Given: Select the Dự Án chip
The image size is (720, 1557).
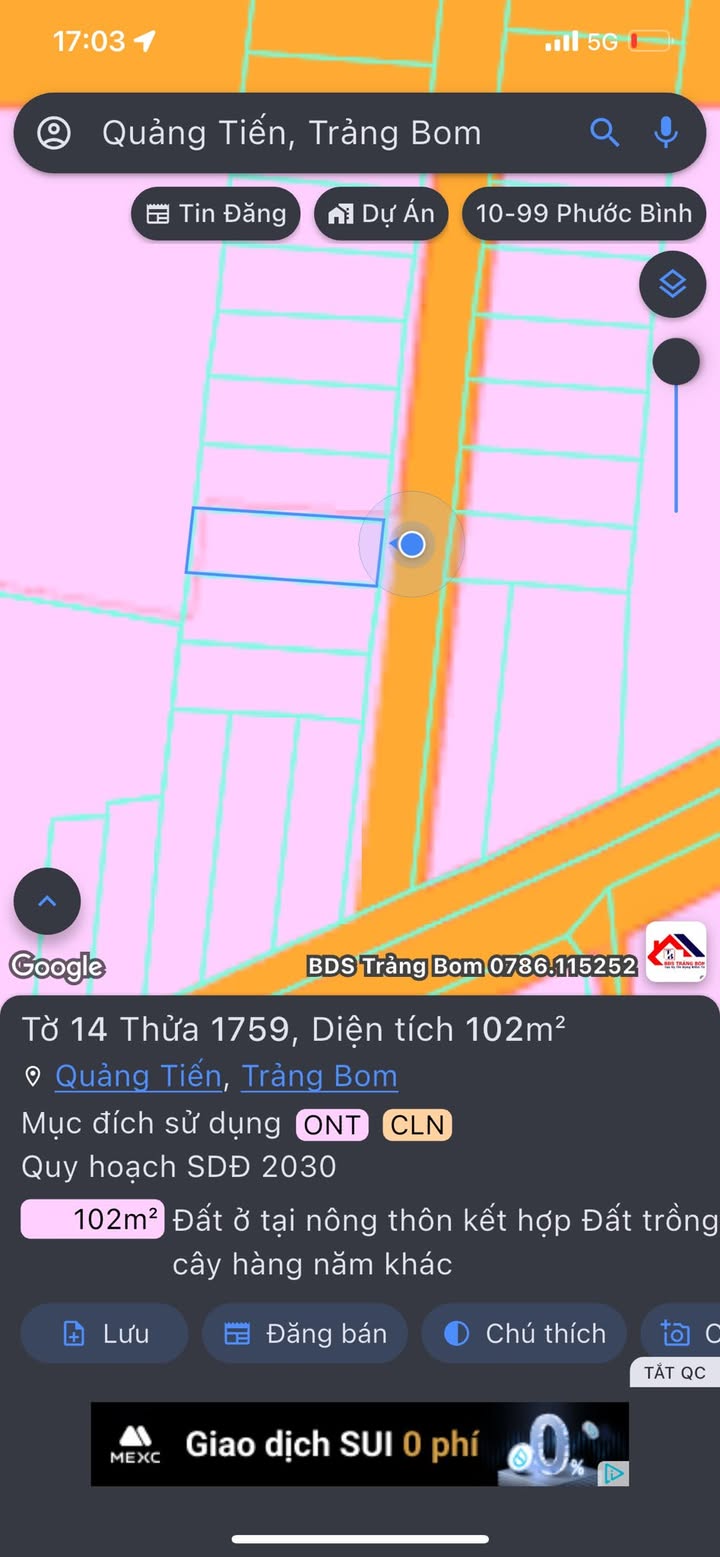Looking at the screenshot, I should [381, 214].
